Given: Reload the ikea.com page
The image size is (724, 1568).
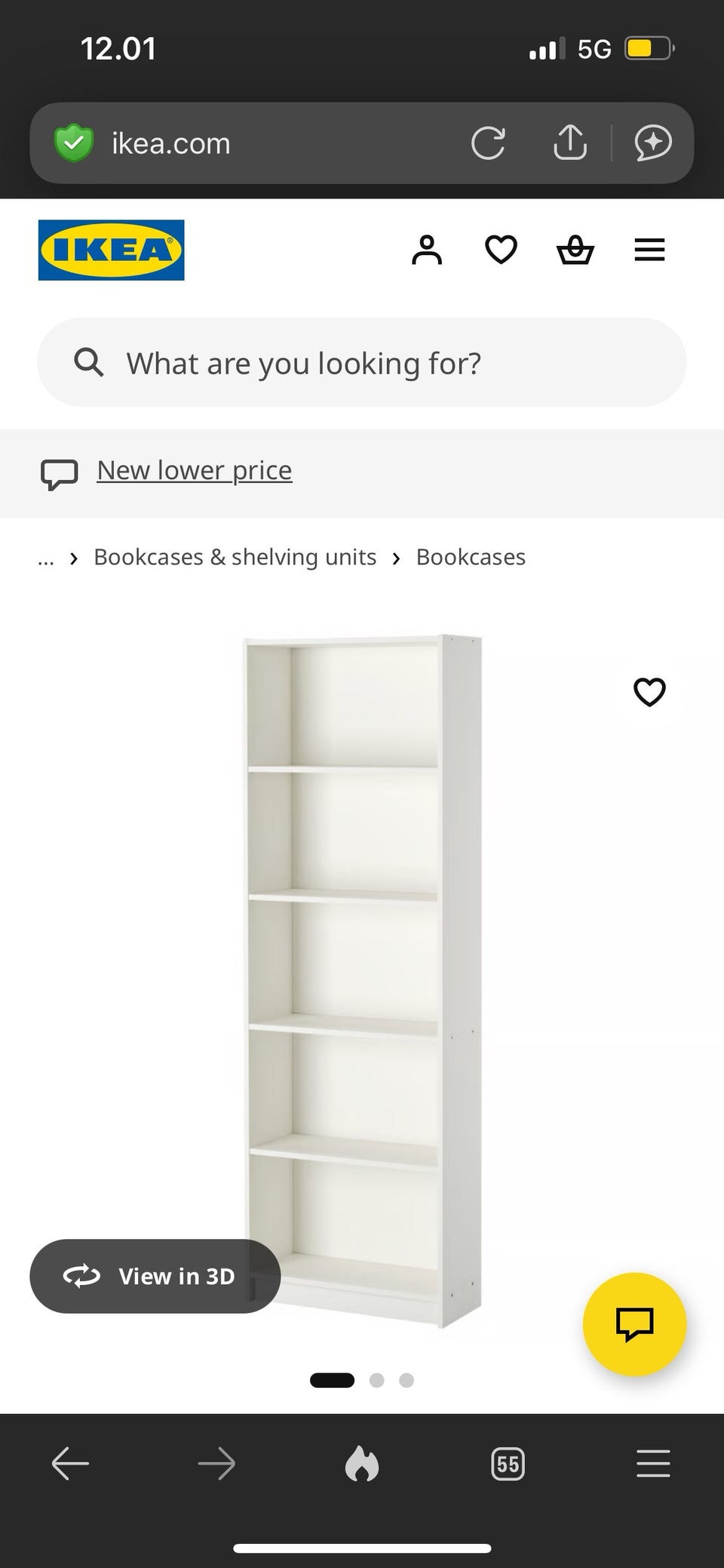Looking at the screenshot, I should [488, 143].
